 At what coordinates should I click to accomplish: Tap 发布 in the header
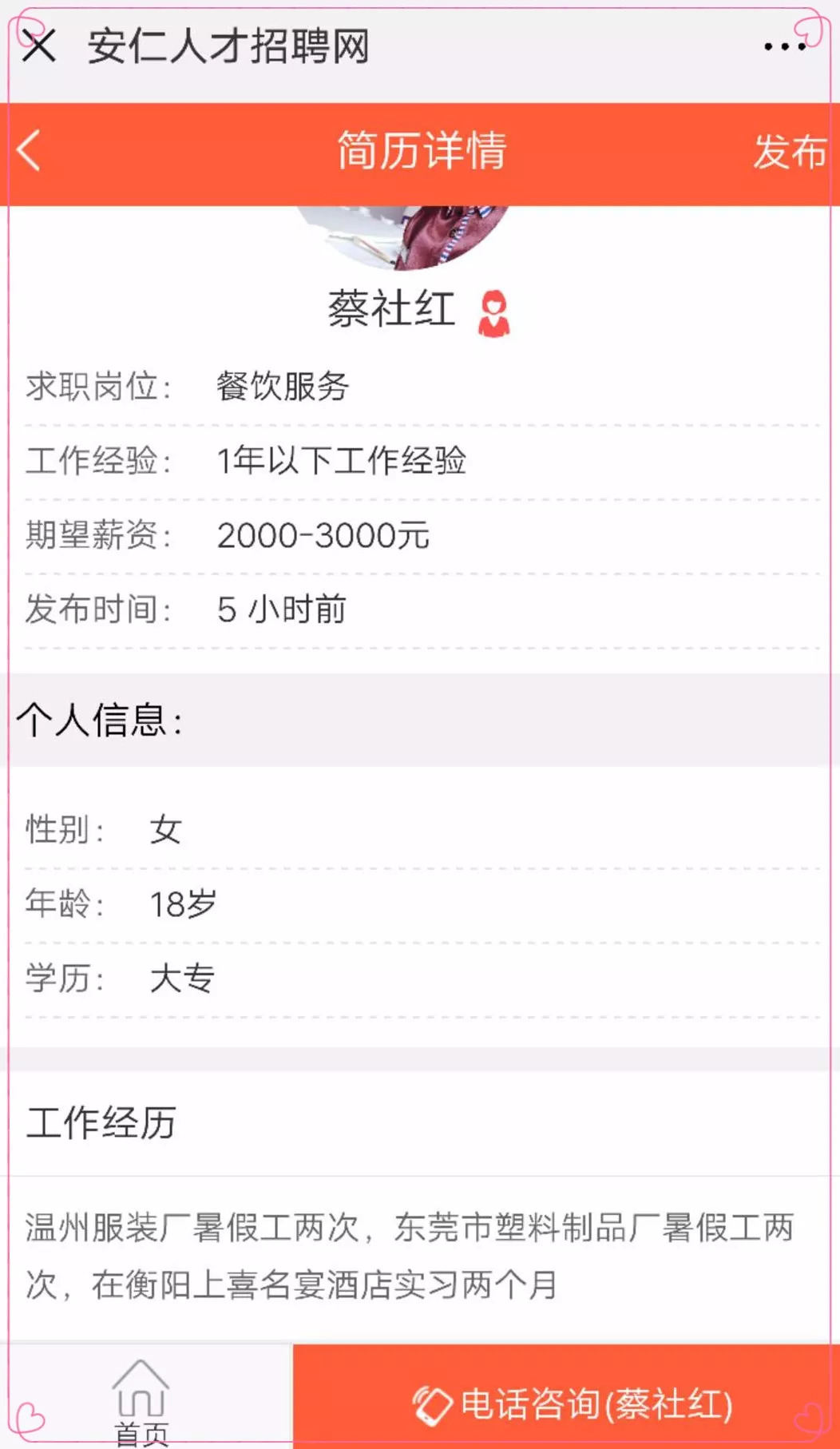[790, 151]
